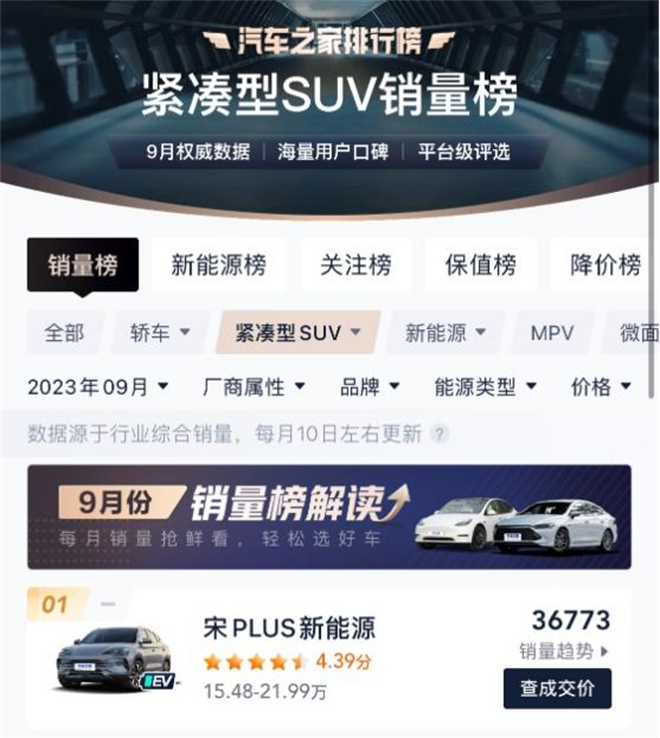Select the MPV category chip
Image resolution: width=660 pixels, height=738 pixels.
pyautogui.click(x=552, y=333)
